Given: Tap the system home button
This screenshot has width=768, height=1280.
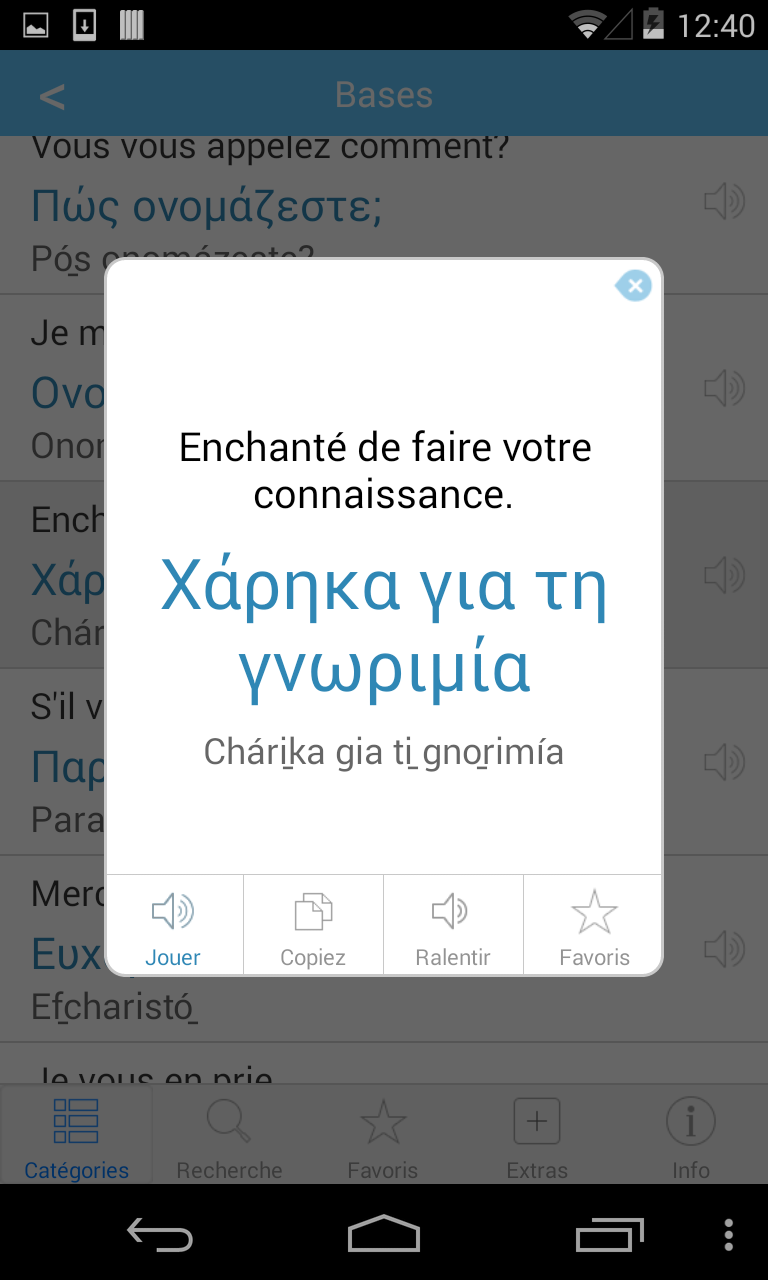Looking at the screenshot, I should 383,1234.
